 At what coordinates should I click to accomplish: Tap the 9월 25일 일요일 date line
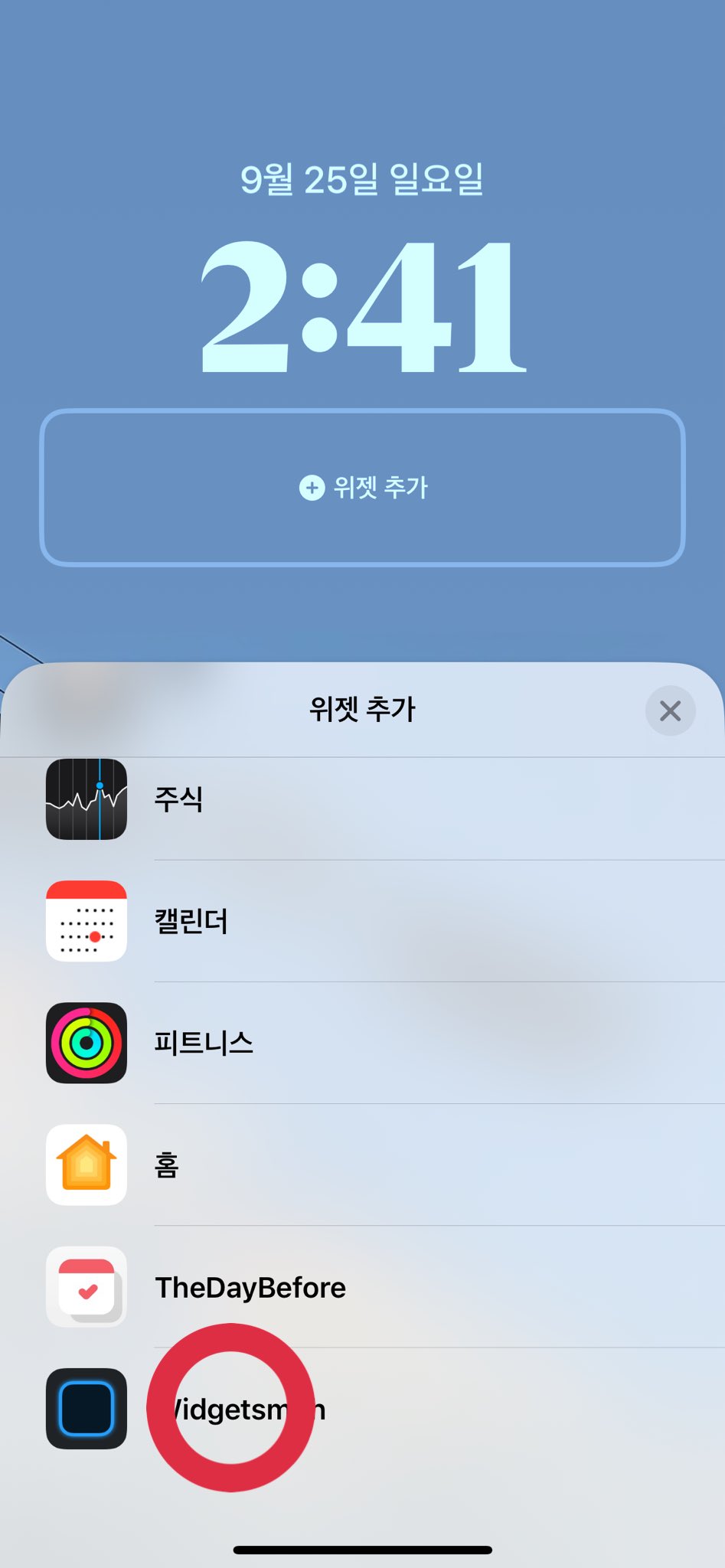pos(362,179)
